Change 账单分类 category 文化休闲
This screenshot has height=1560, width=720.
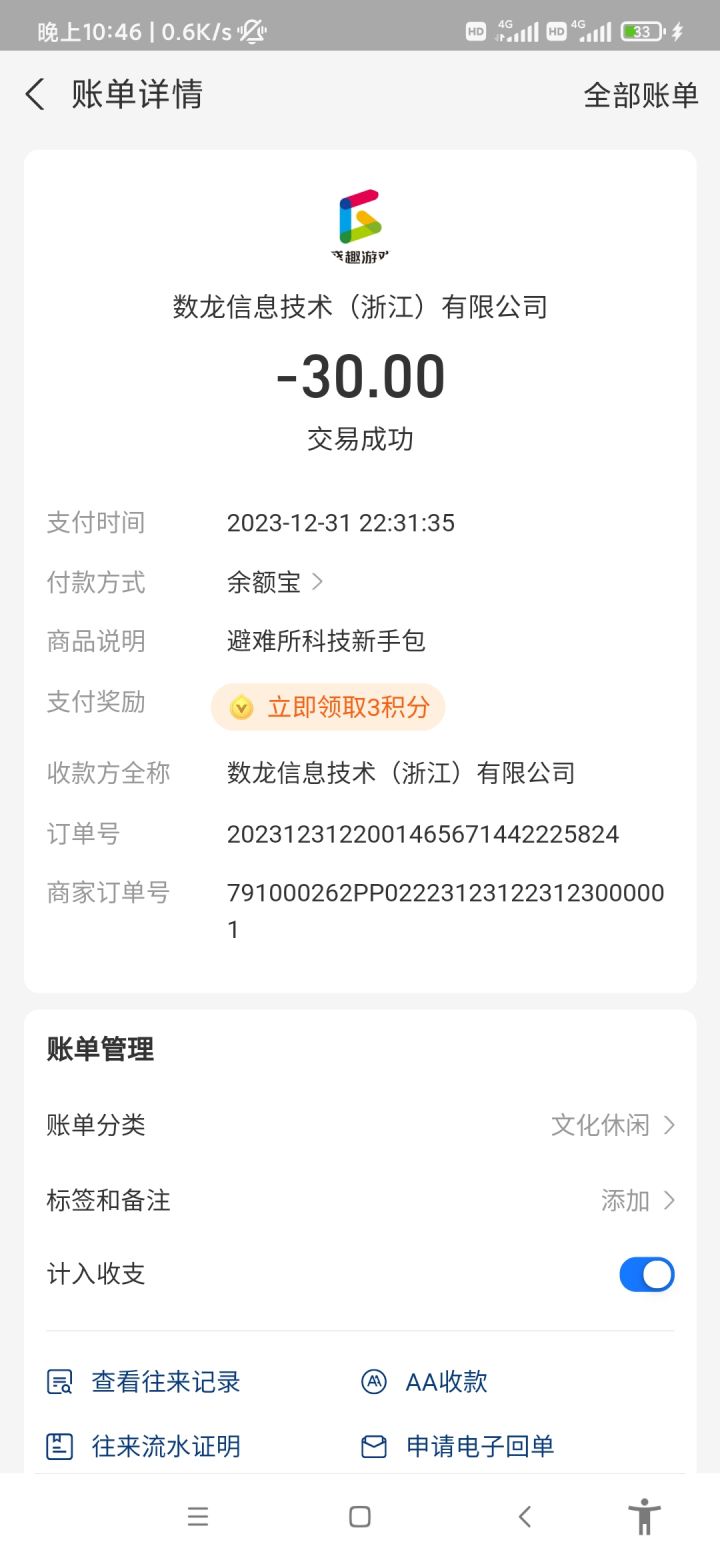pos(360,1125)
